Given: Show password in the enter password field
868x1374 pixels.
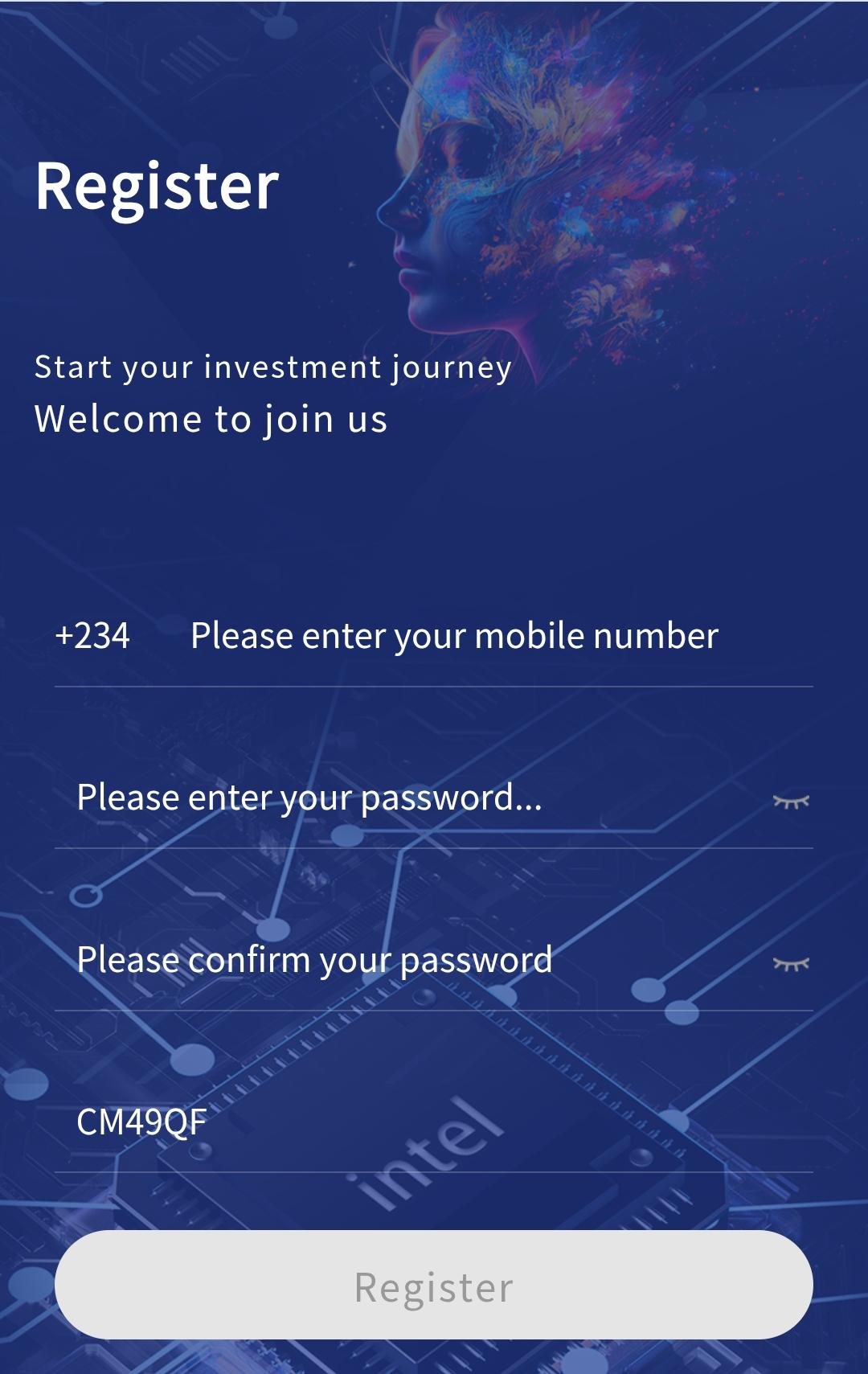Looking at the screenshot, I should point(790,801).
